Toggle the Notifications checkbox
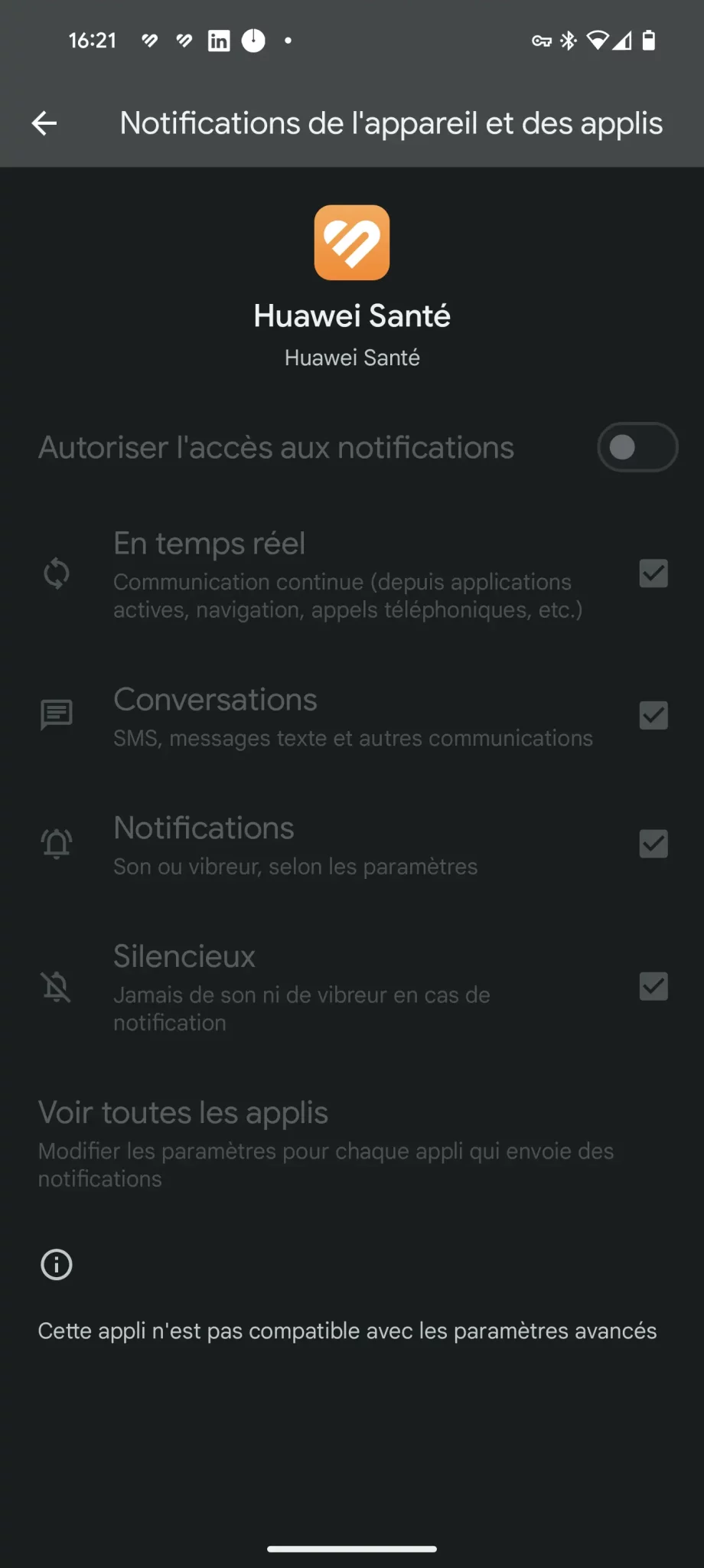The image size is (704, 1568). [x=653, y=844]
